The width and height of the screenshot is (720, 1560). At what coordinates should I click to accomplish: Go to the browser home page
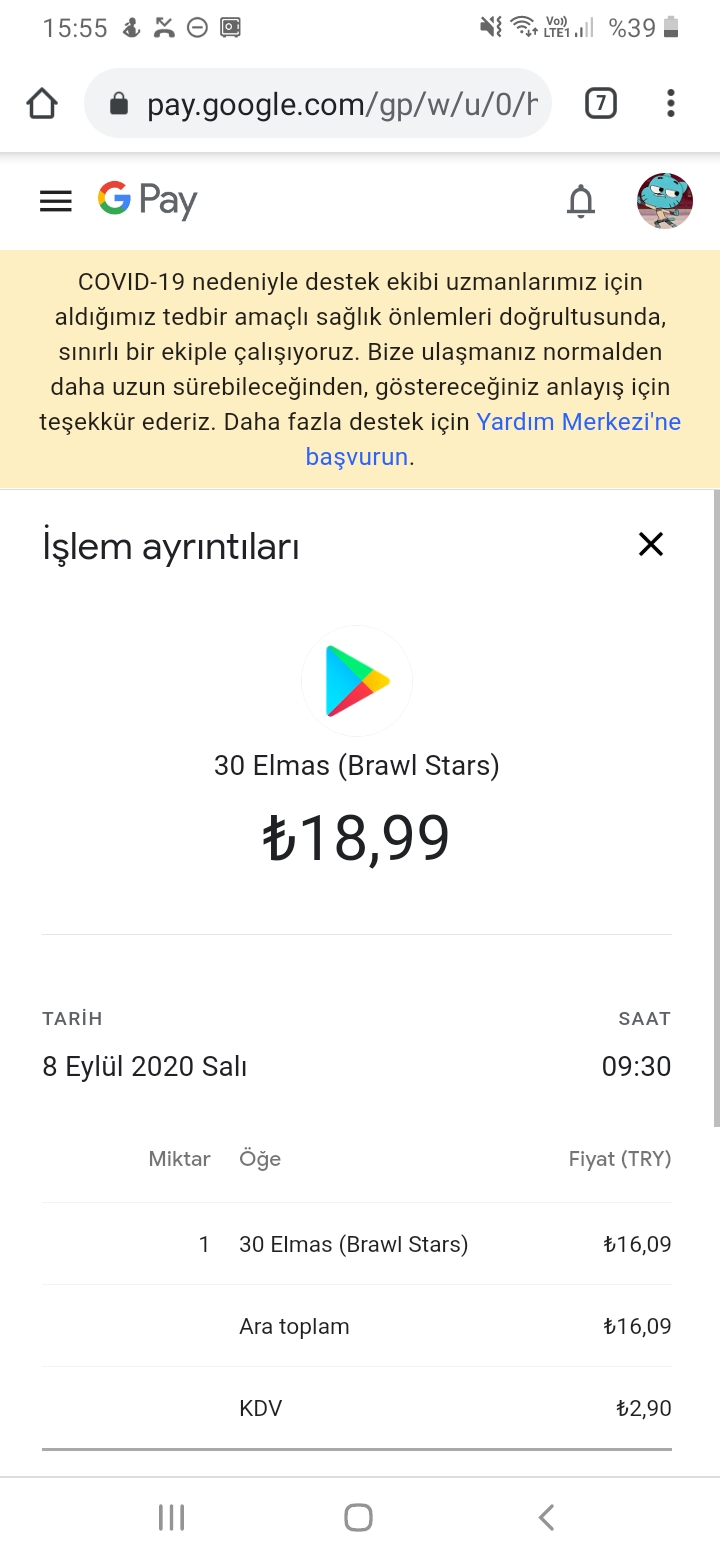pyautogui.click(x=42, y=103)
